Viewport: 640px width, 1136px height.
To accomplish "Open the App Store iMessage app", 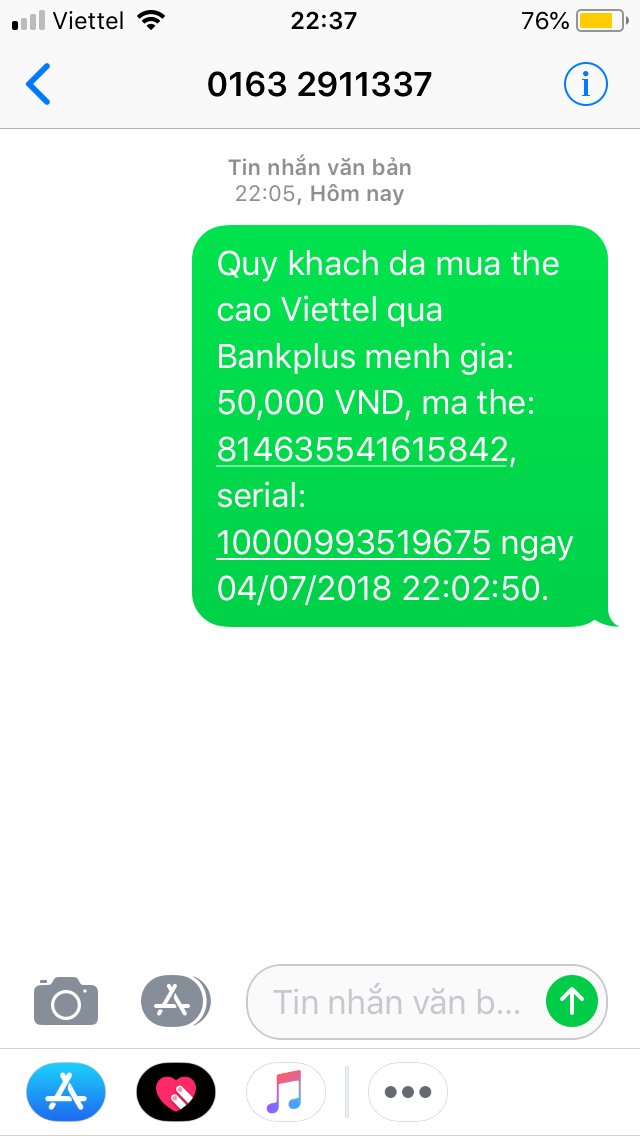I will click(x=66, y=1092).
